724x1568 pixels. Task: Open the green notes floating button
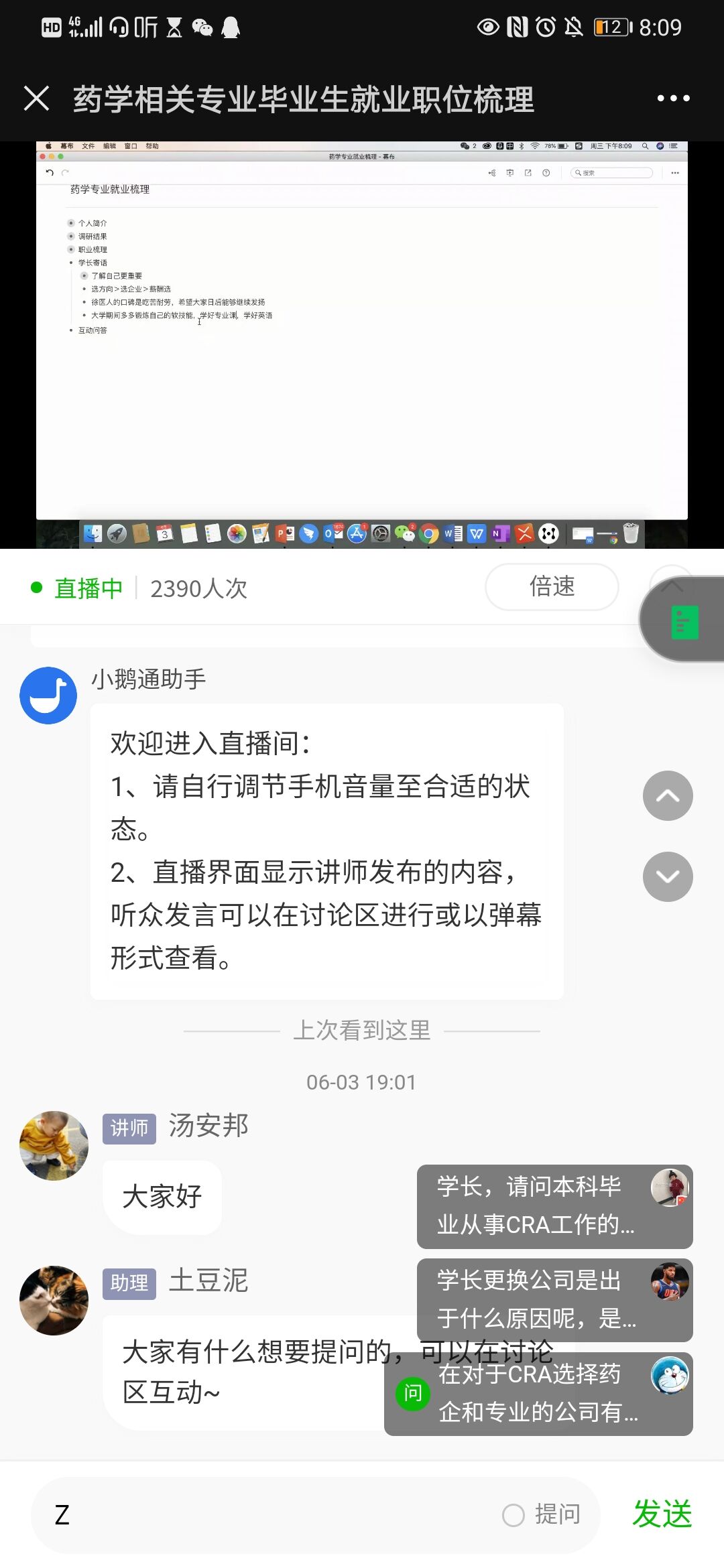tap(684, 621)
